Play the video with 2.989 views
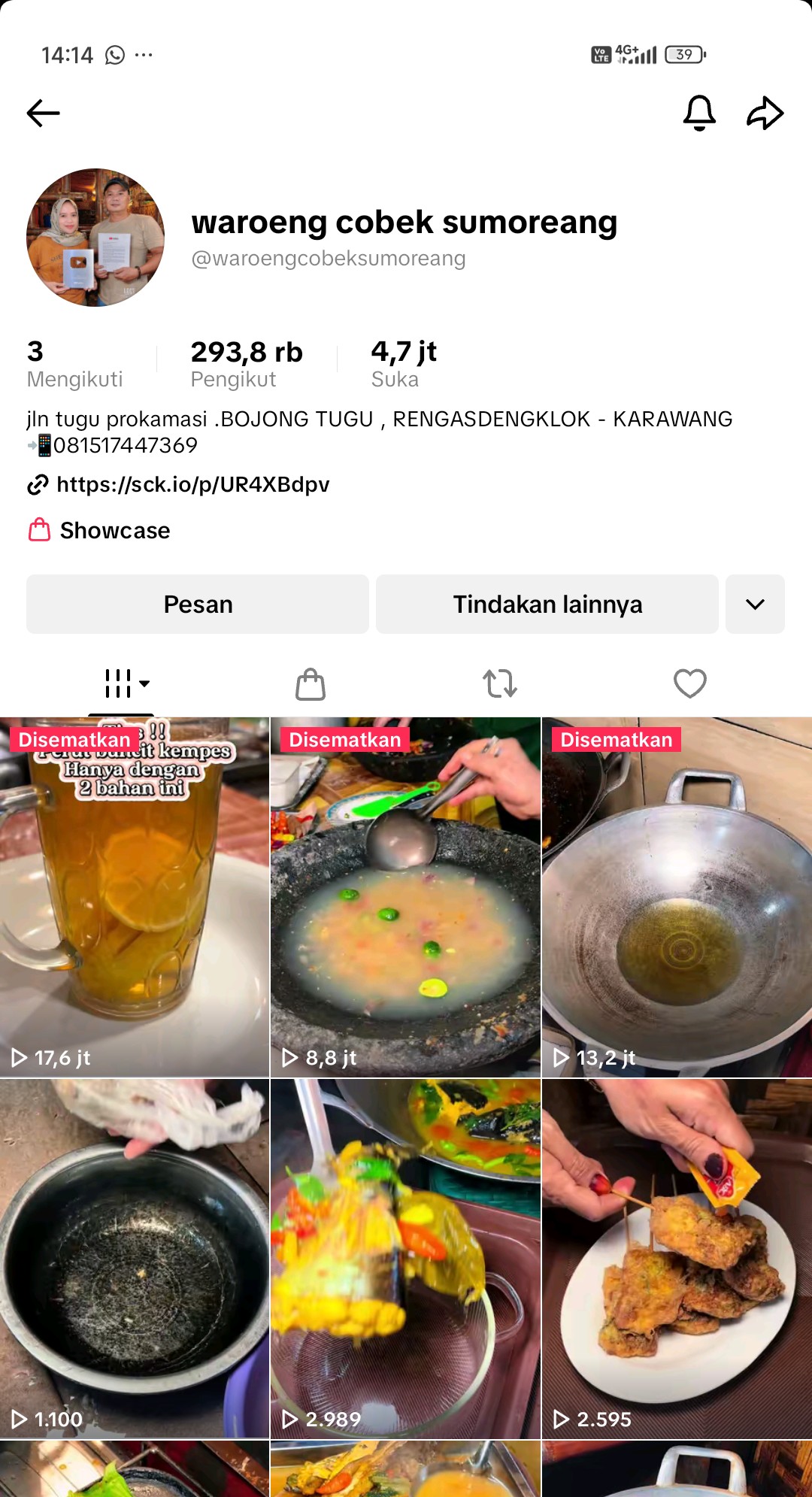The width and height of the screenshot is (812, 1497). coord(405,1259)
